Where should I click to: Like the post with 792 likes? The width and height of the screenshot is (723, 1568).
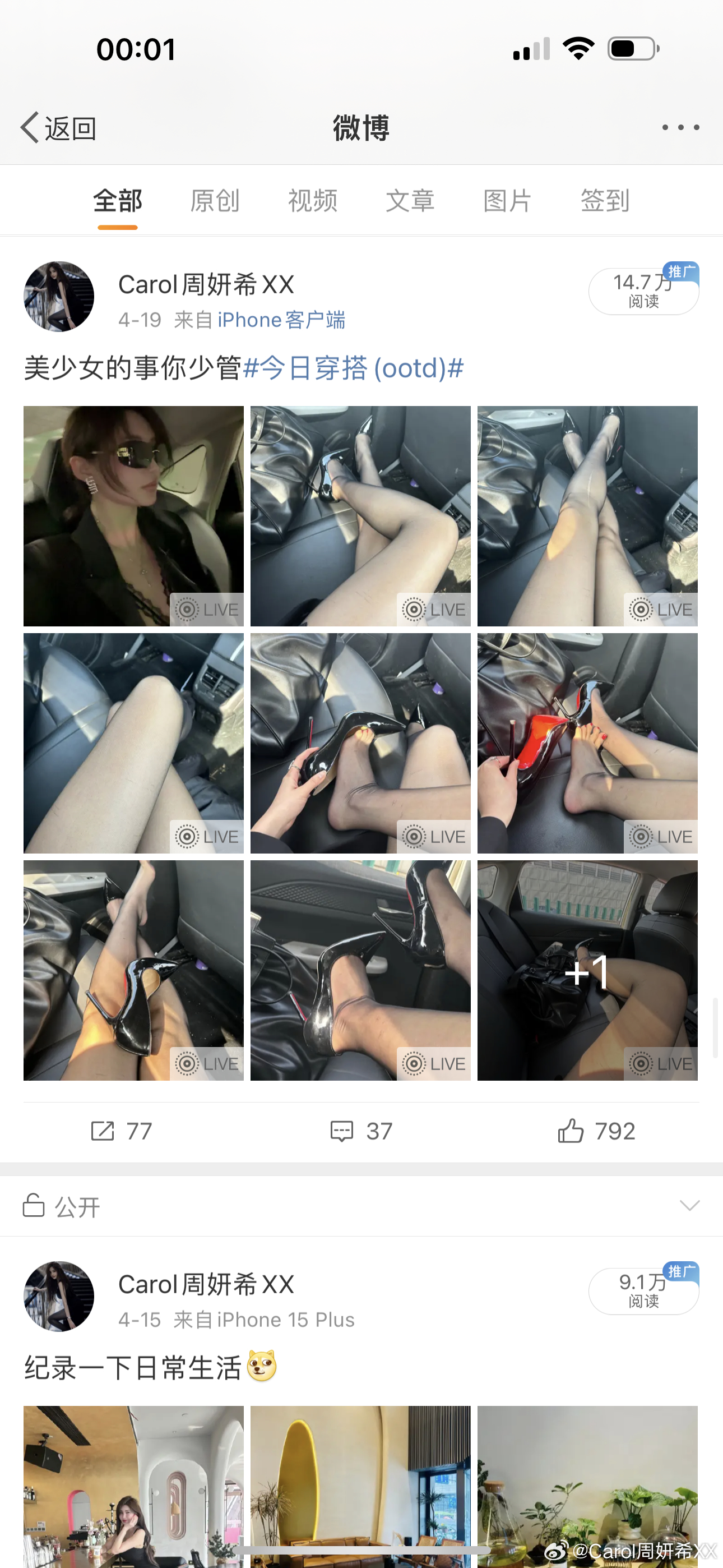pos(596,1131)
